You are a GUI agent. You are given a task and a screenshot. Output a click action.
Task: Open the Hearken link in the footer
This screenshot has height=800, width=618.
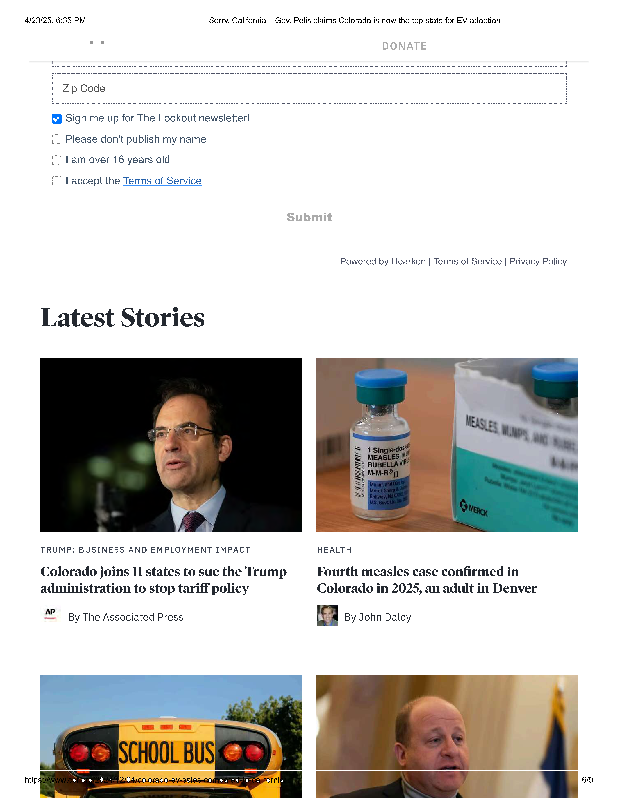pyautogui.click(x=408, y=261)
